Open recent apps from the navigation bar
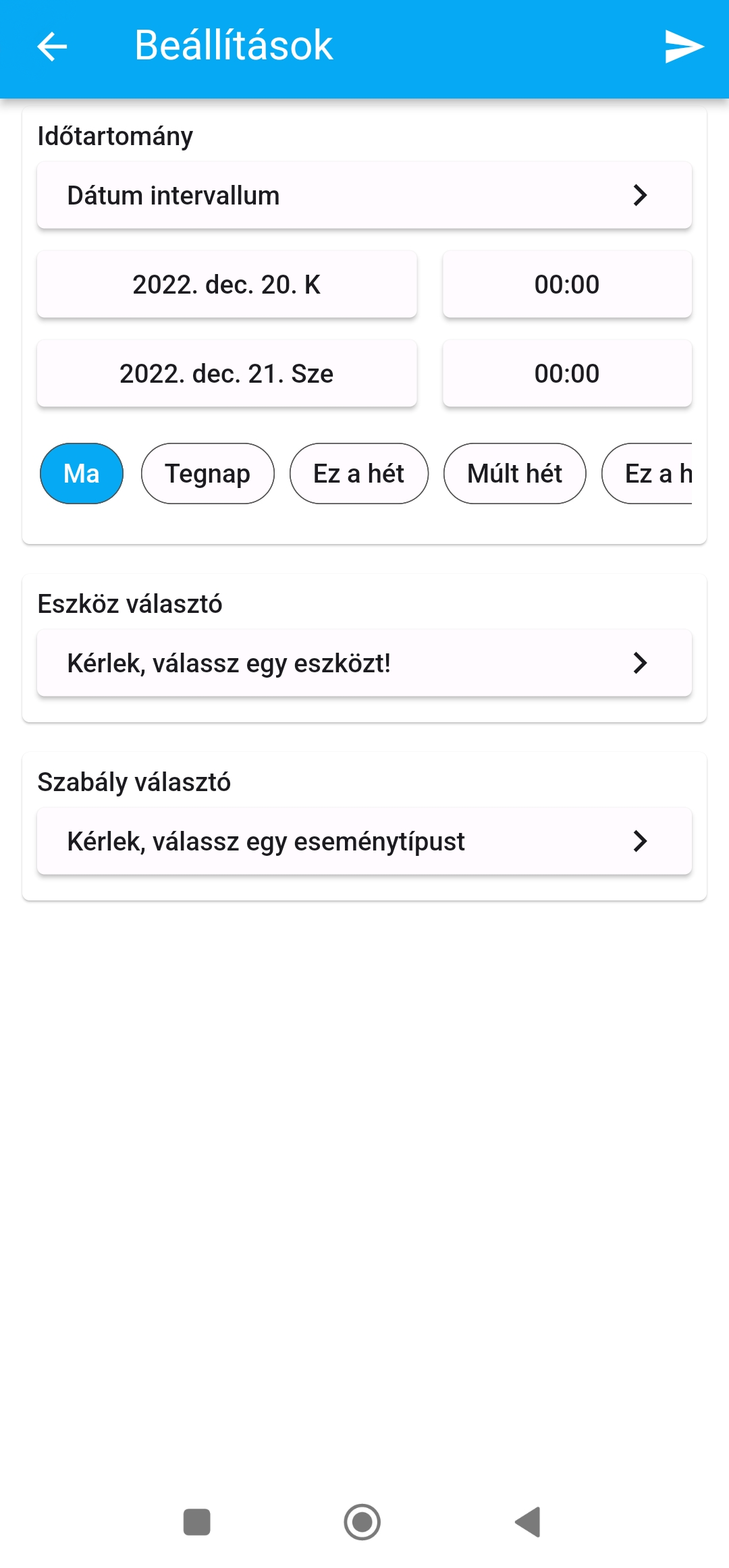The height and width of the screenshot is (1568, 729). 197,1522
